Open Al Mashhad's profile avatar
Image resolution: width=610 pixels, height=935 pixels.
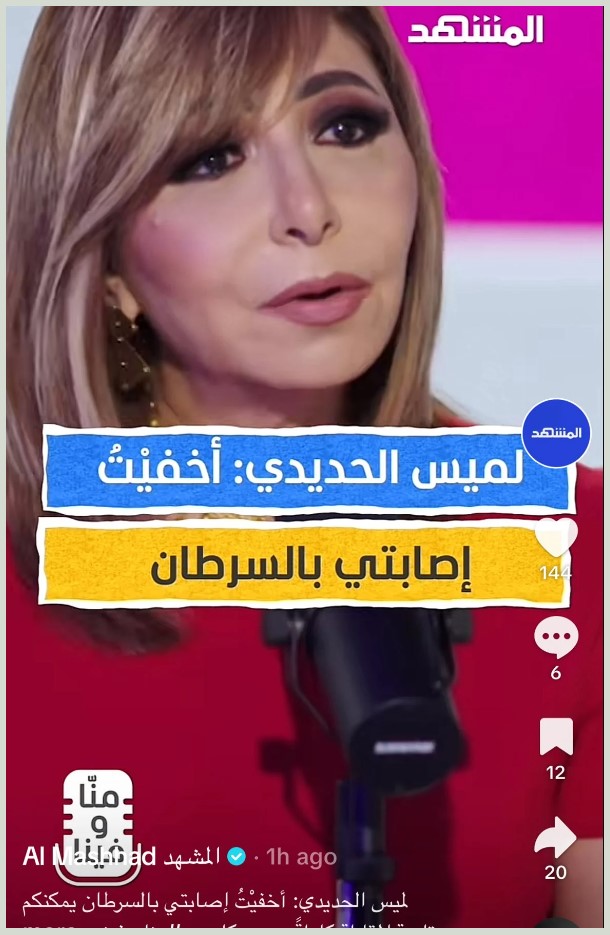click(556, 433)
